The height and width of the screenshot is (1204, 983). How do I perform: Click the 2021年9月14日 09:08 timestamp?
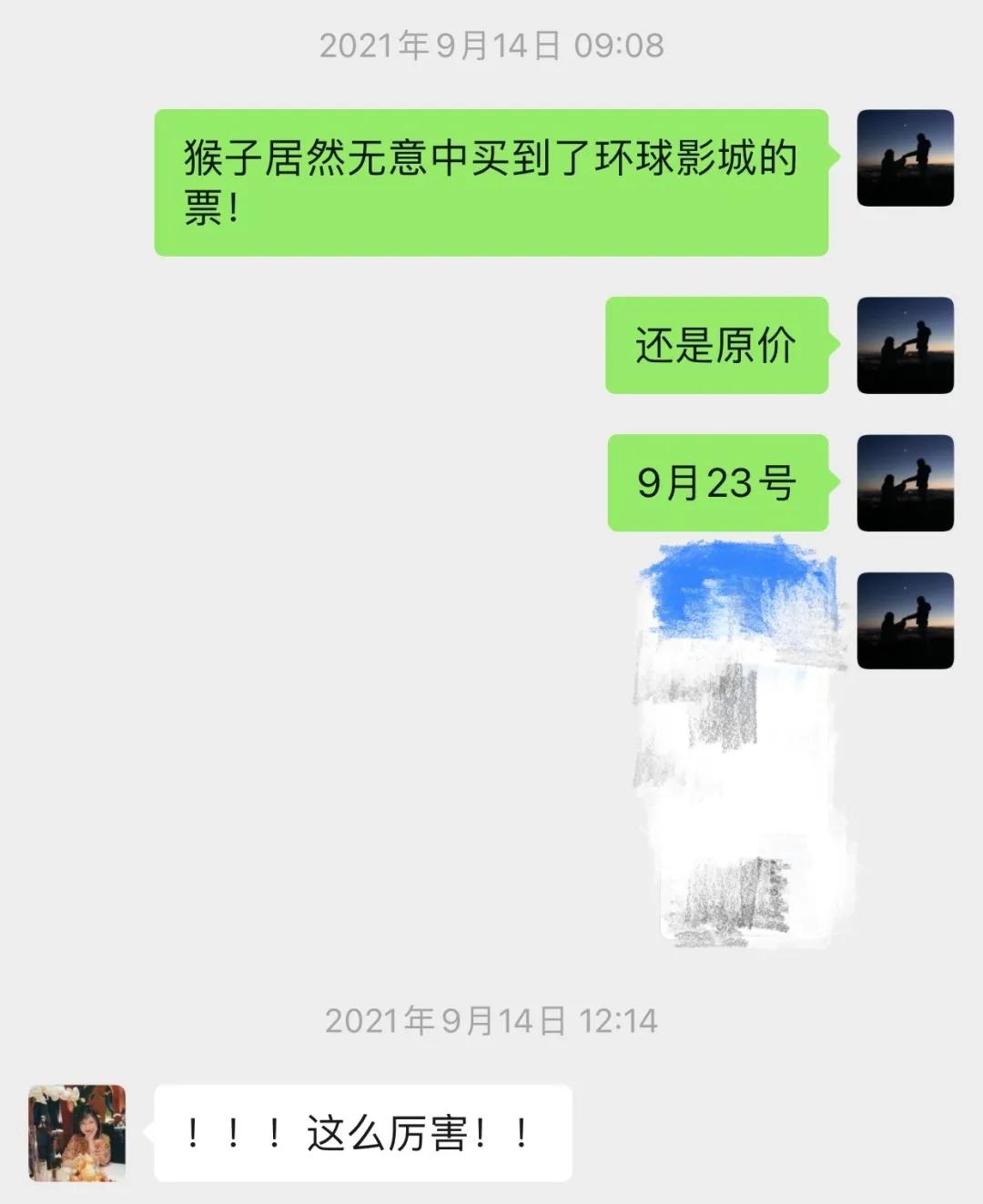tap(491, 46)
